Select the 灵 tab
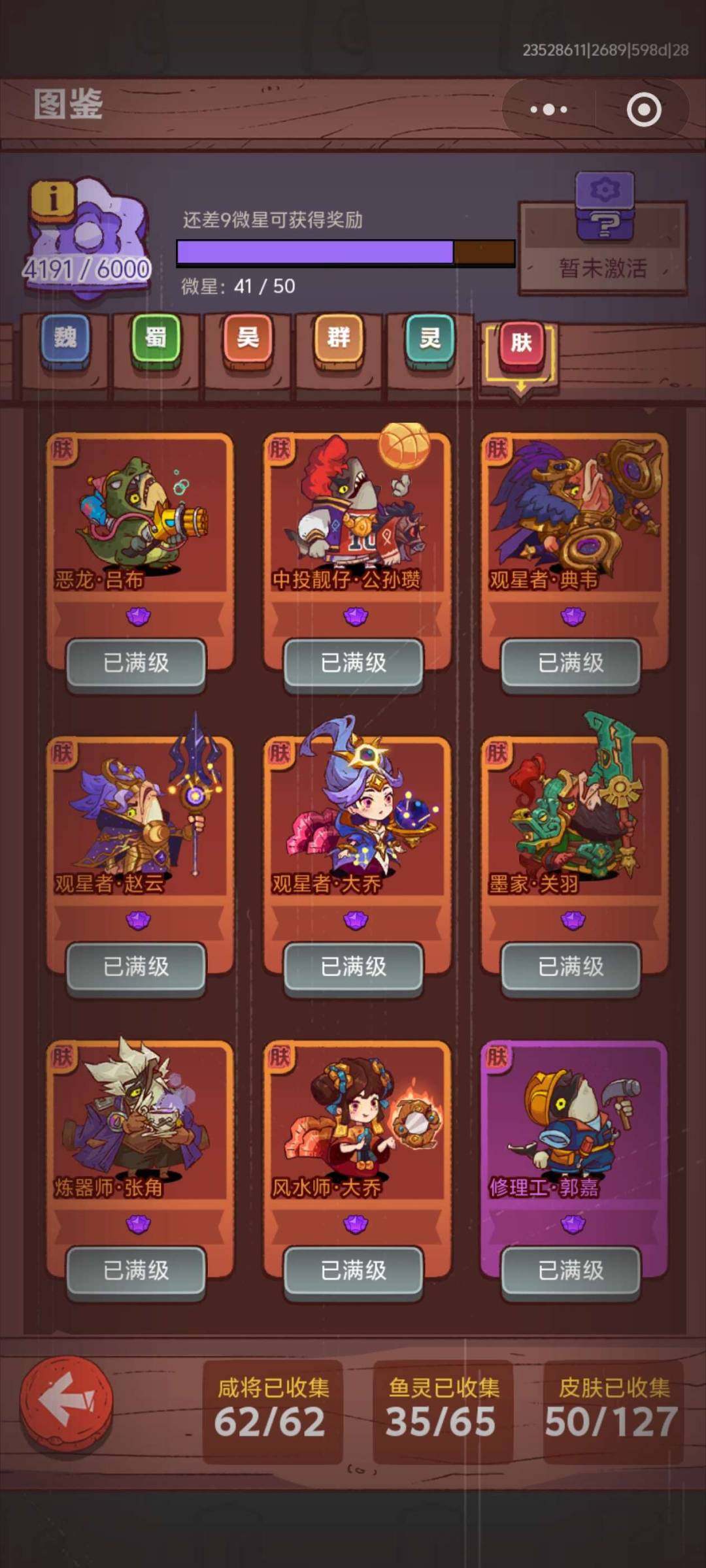706x1568 pixels. (x=427, y=340)
